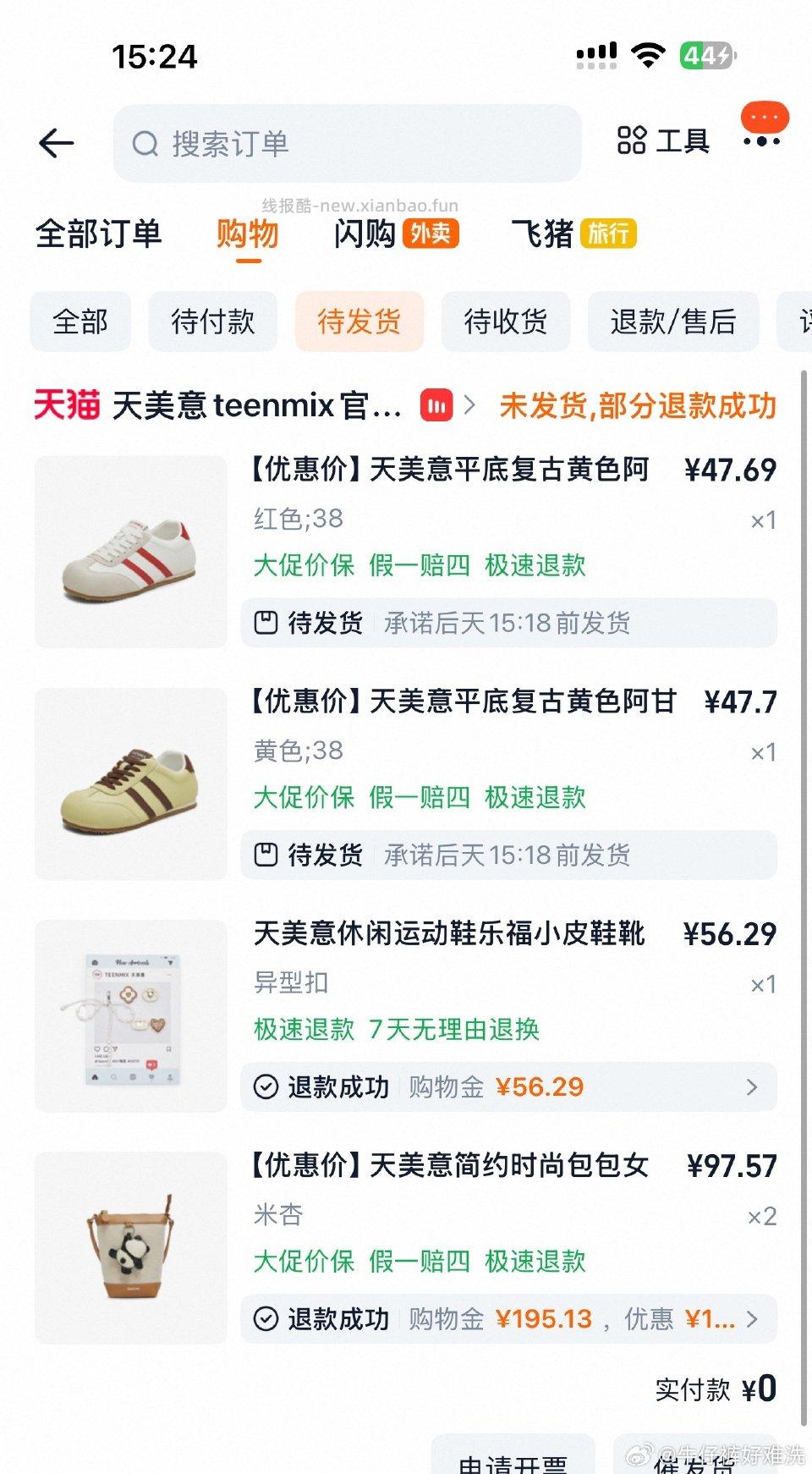Expand refund info on the 米杏 bag order
This screenshot has width=812, height=1474.
click(751, 1318)
